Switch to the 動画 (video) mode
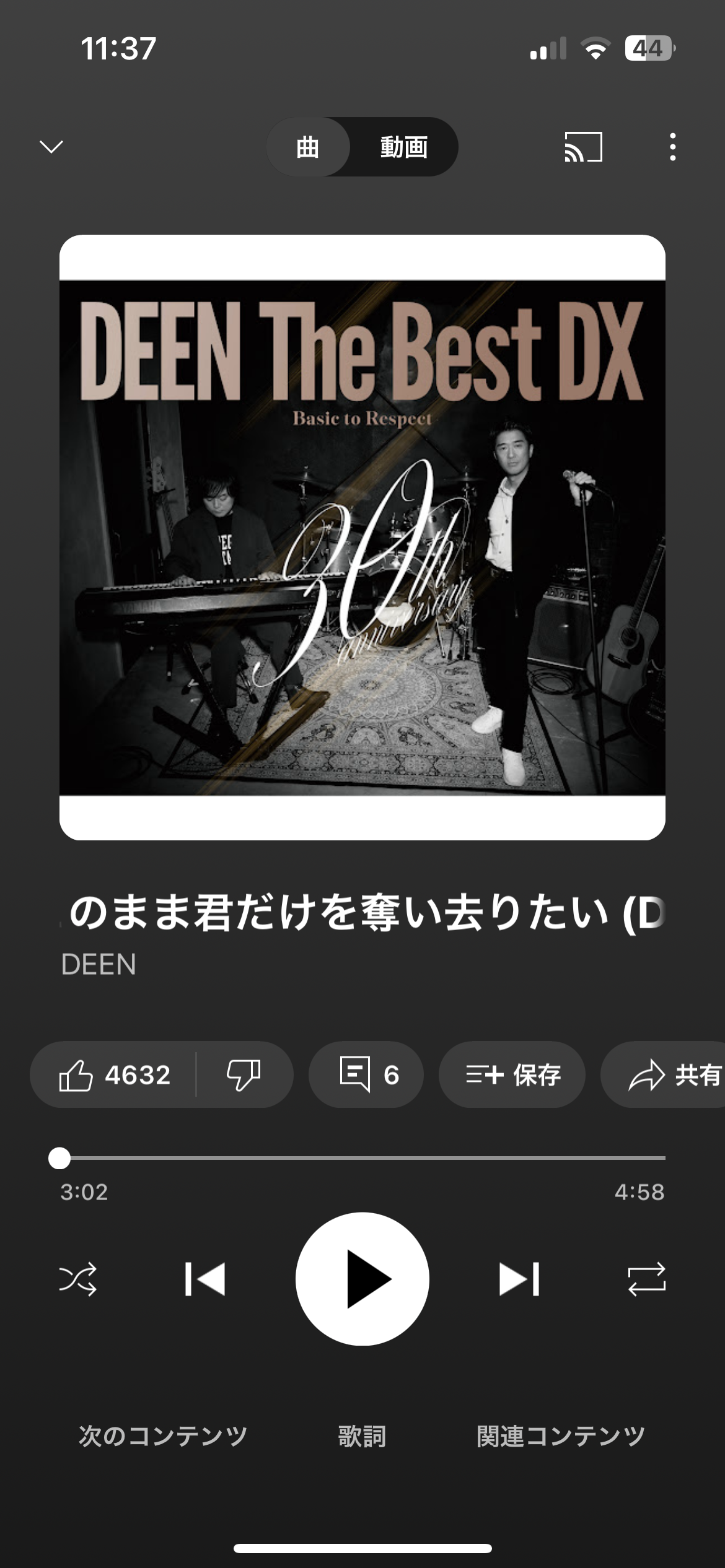 [403, 147]
